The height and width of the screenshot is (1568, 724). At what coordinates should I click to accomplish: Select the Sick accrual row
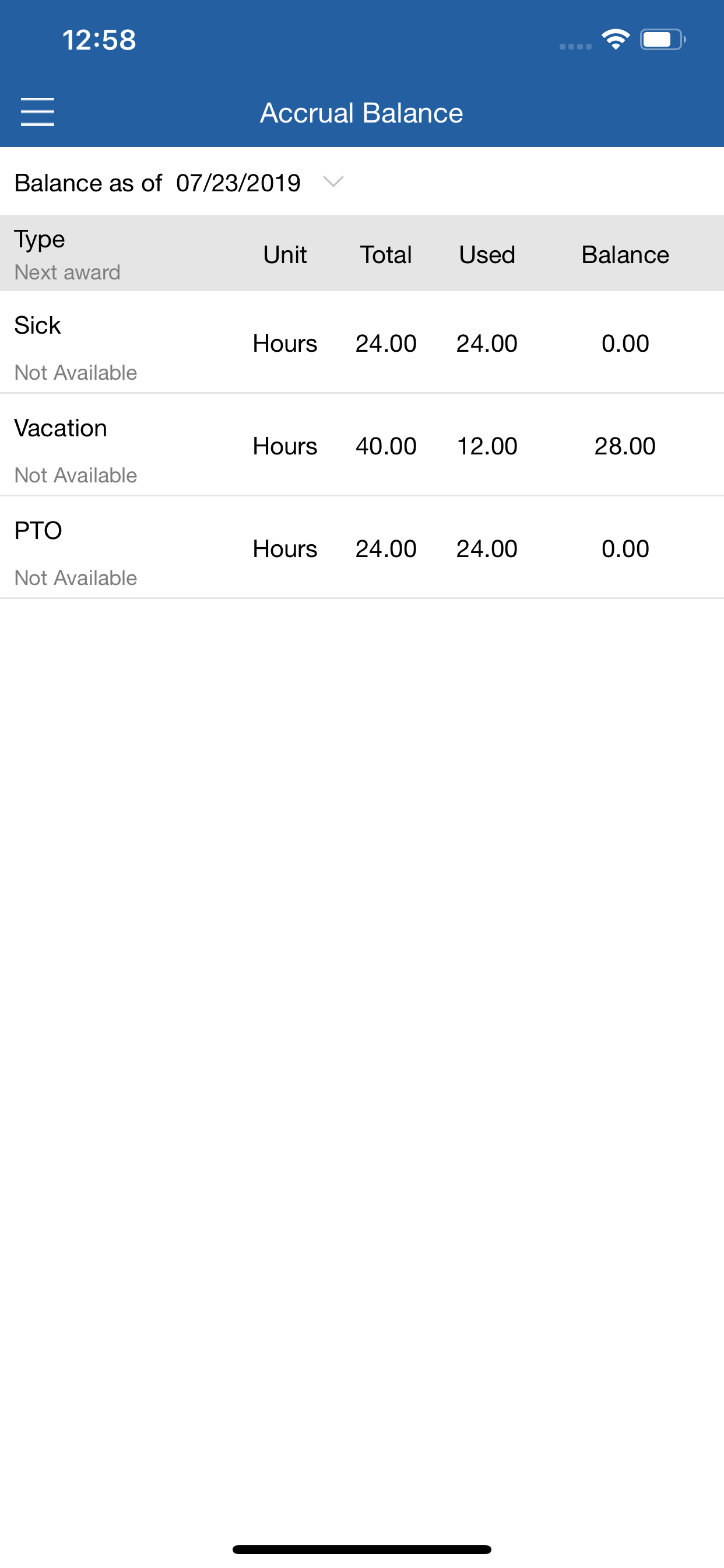tap(362, 342)
